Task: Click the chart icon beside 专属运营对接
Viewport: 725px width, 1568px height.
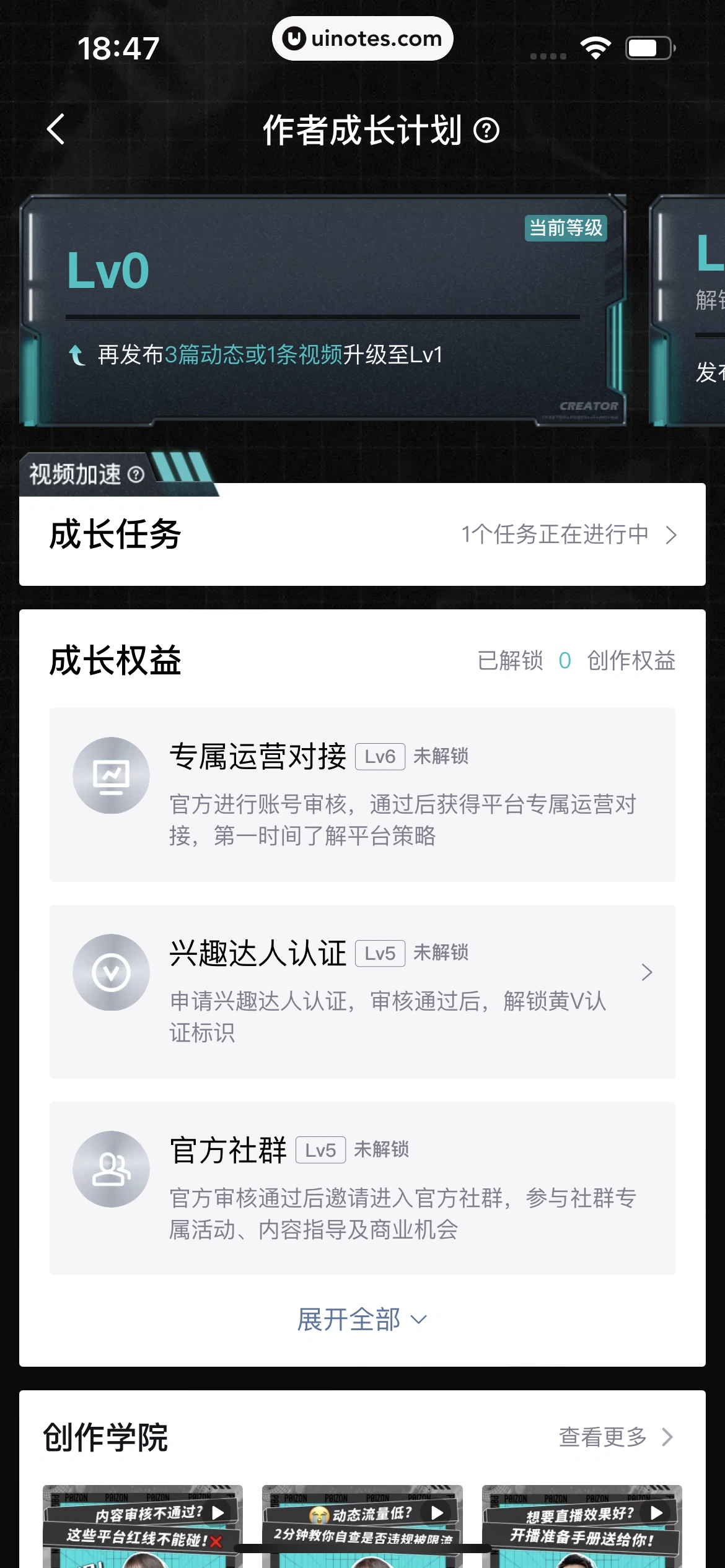Action: pyautogui.click(x=111, y=775)
